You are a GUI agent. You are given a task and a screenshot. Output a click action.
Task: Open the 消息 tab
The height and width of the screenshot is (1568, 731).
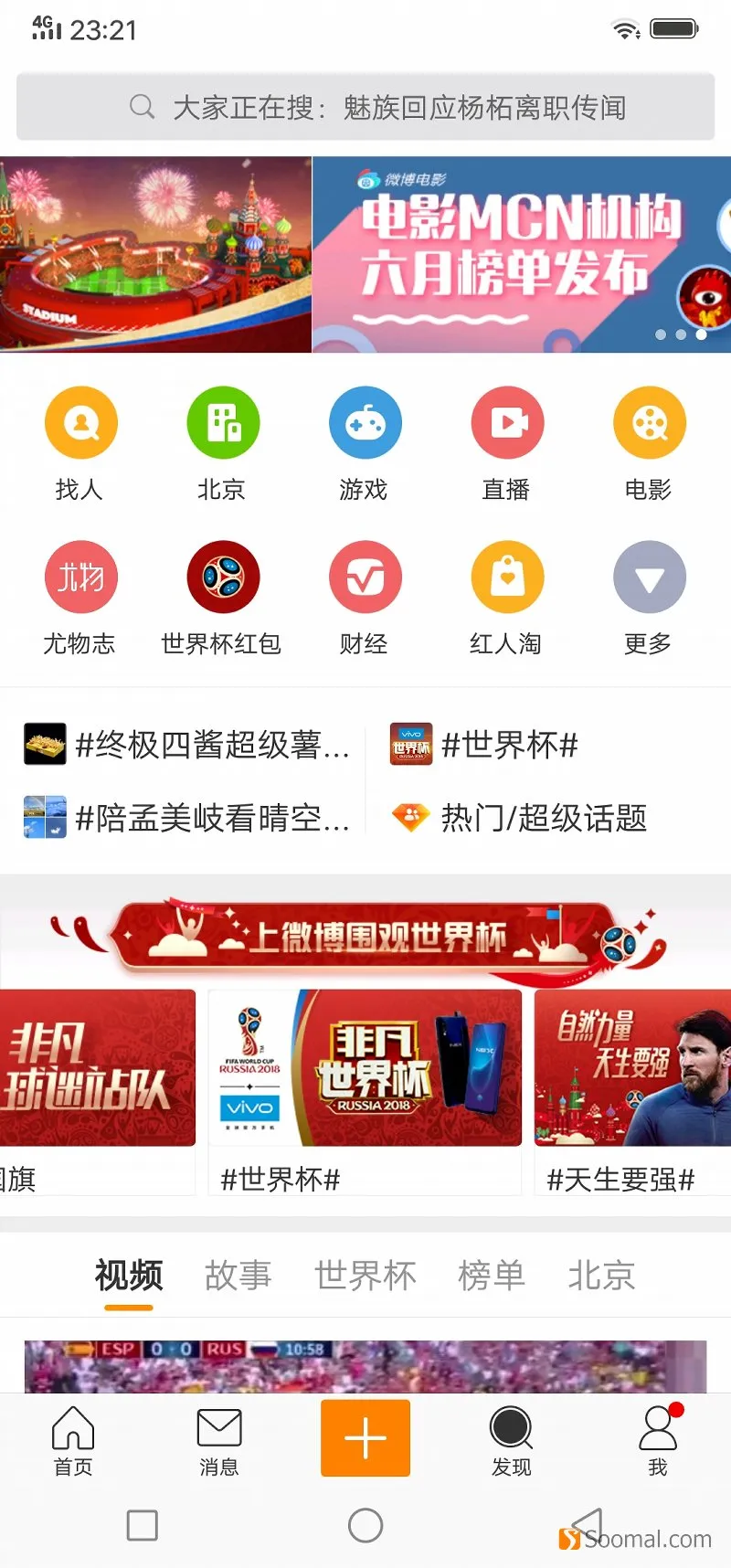[219, 1439]
